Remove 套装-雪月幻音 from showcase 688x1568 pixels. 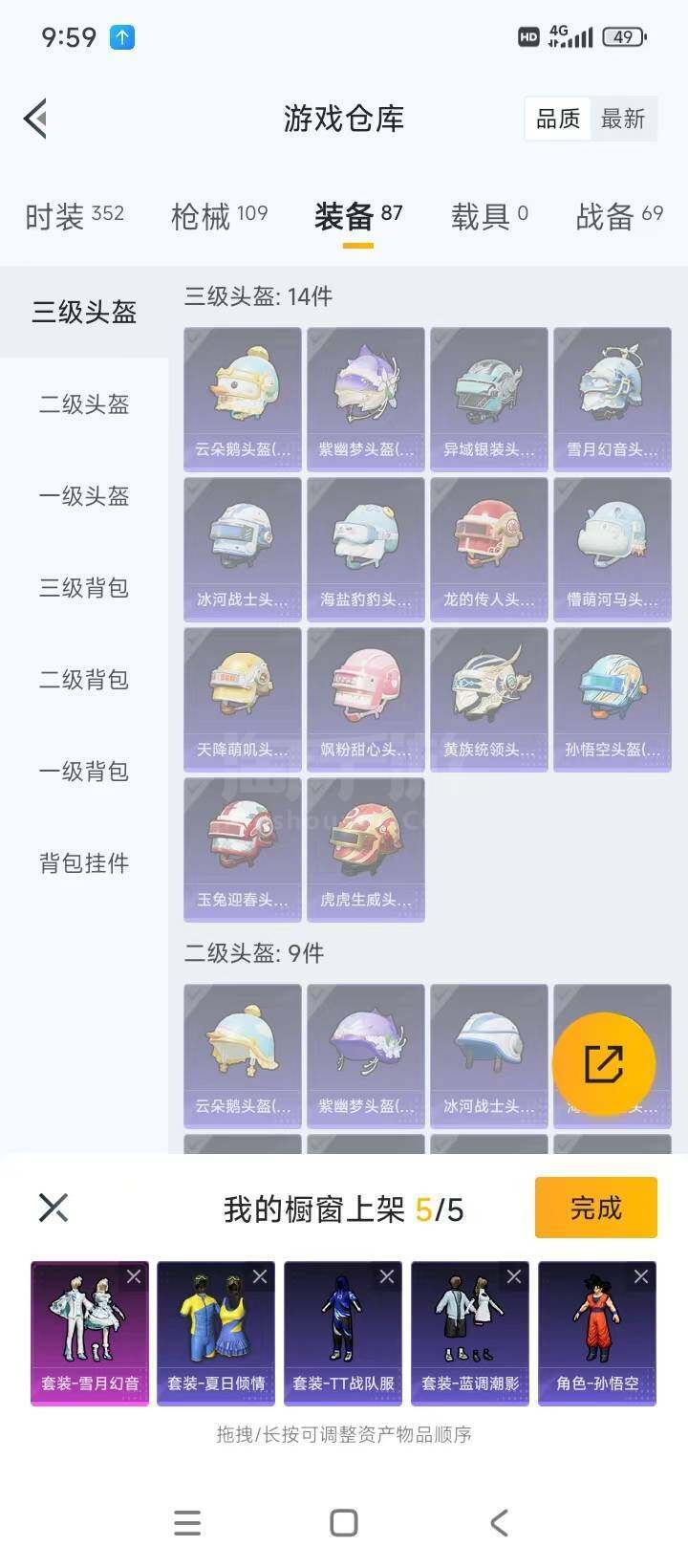[134, 1277]
